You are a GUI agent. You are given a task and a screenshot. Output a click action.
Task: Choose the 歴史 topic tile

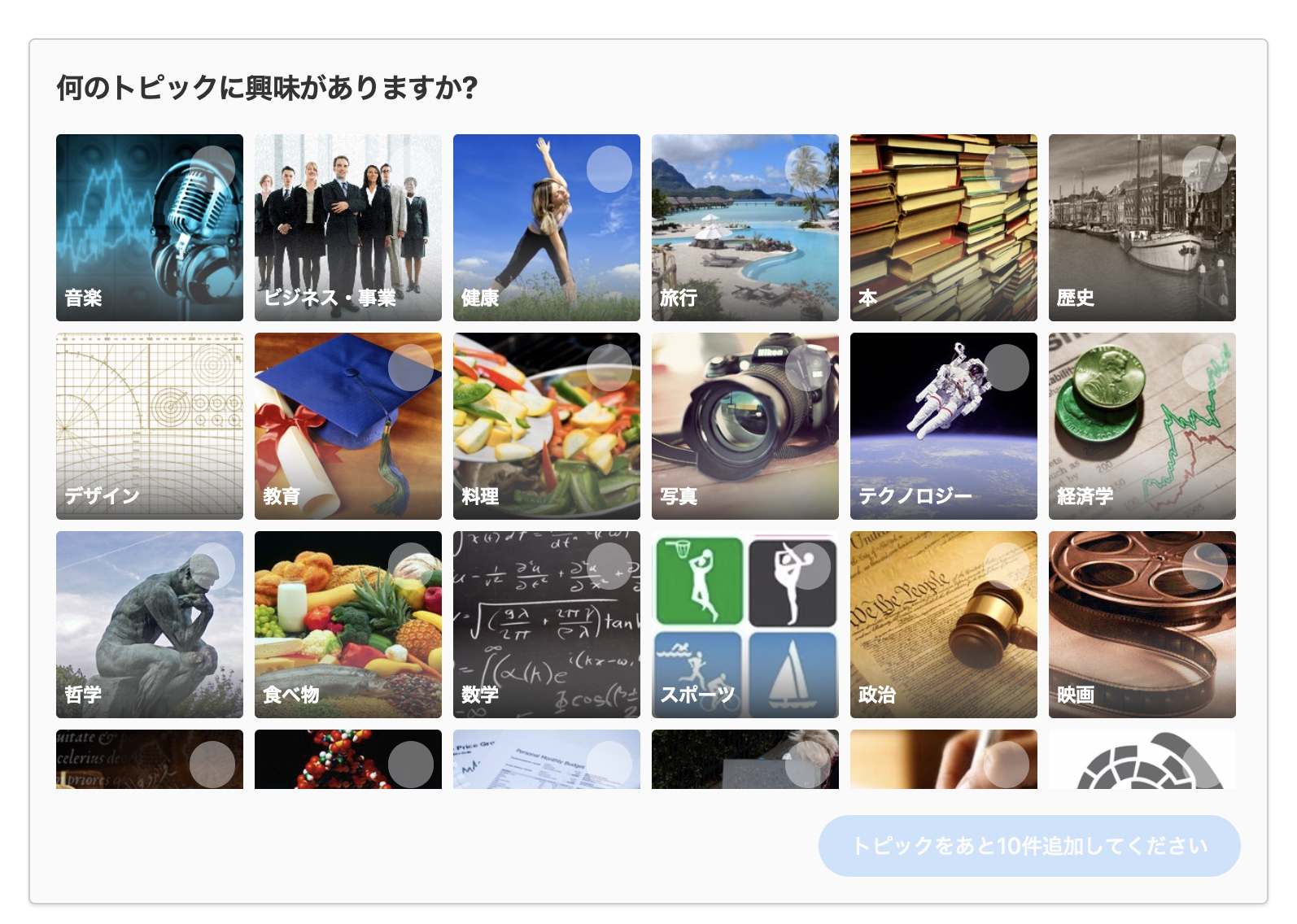1142,228
